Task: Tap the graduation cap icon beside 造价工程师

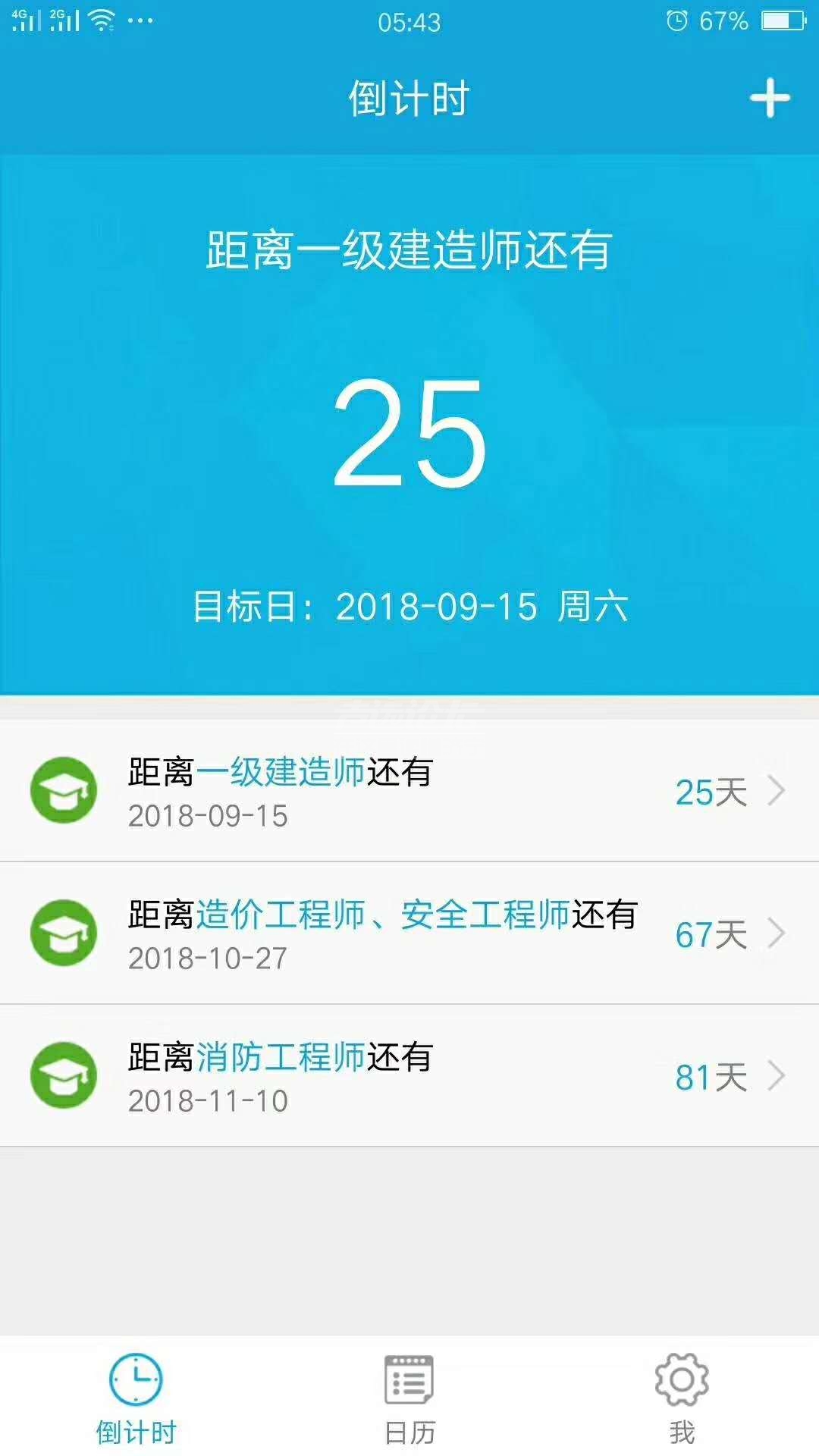Action: point(64,932)
